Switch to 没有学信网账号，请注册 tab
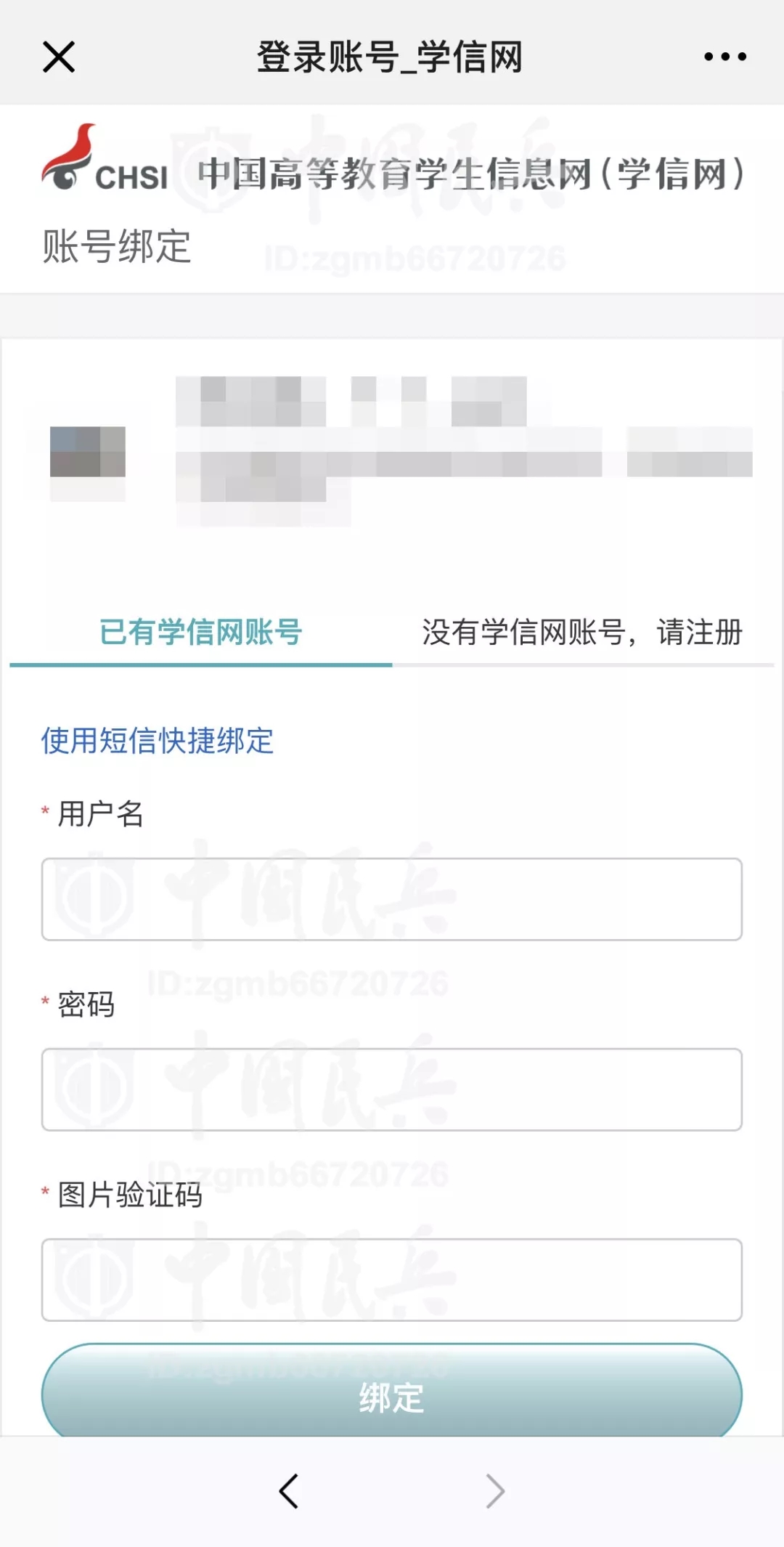This screenshot has width=784, height=1547. [583, 633]
